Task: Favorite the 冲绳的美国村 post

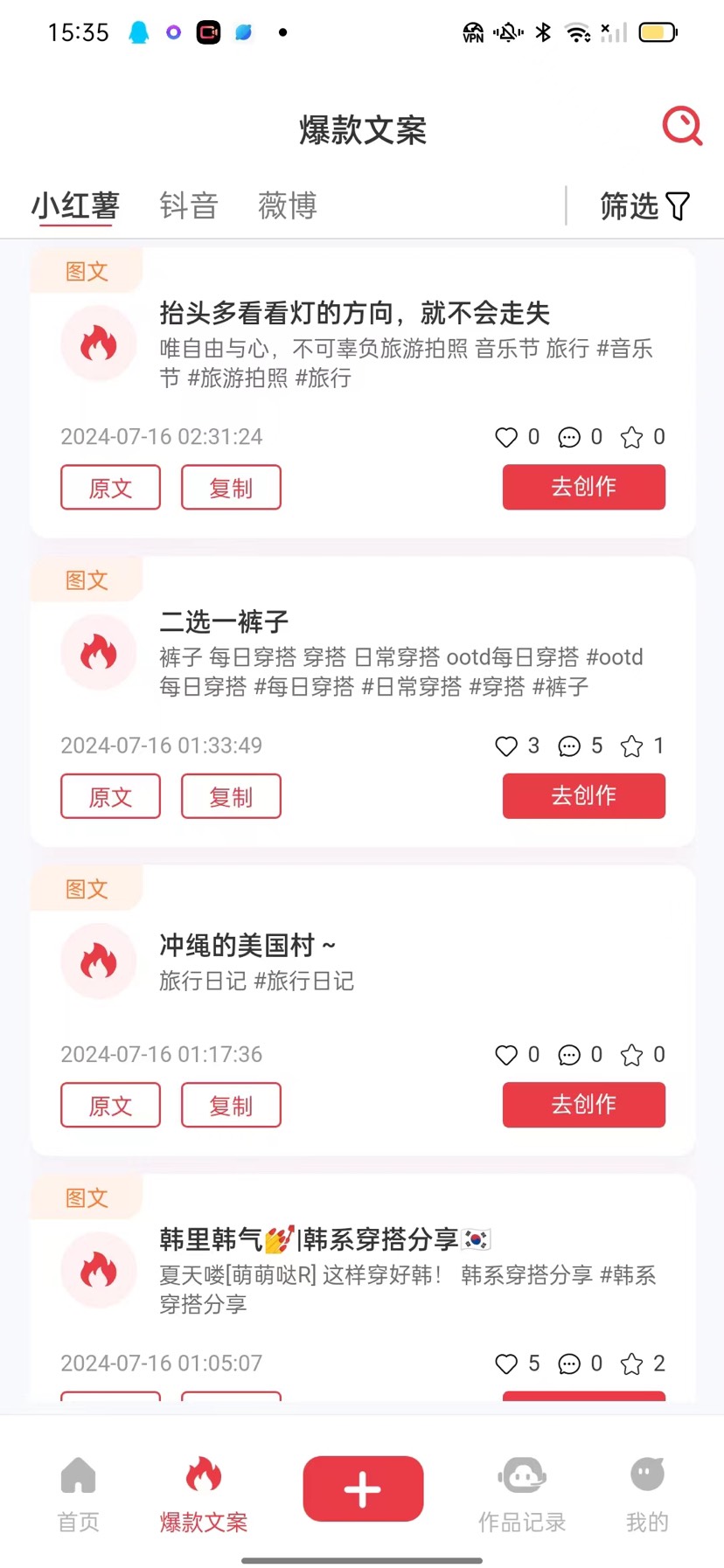Action: point(633,1055)
